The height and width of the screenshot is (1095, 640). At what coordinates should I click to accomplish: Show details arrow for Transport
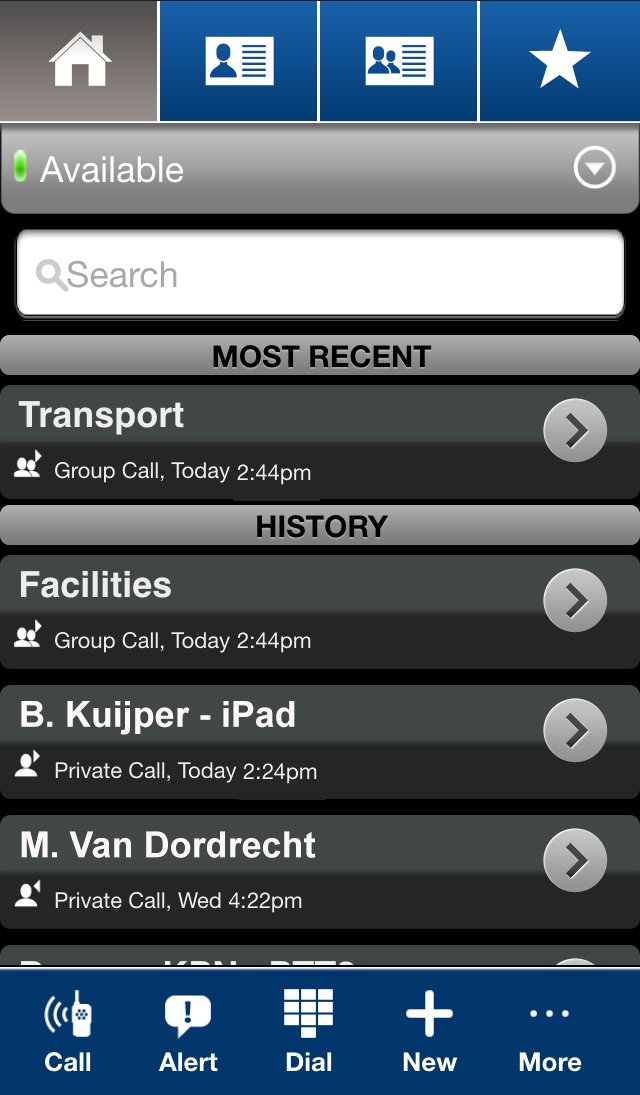pyautogui.click(x=575, y=430)
